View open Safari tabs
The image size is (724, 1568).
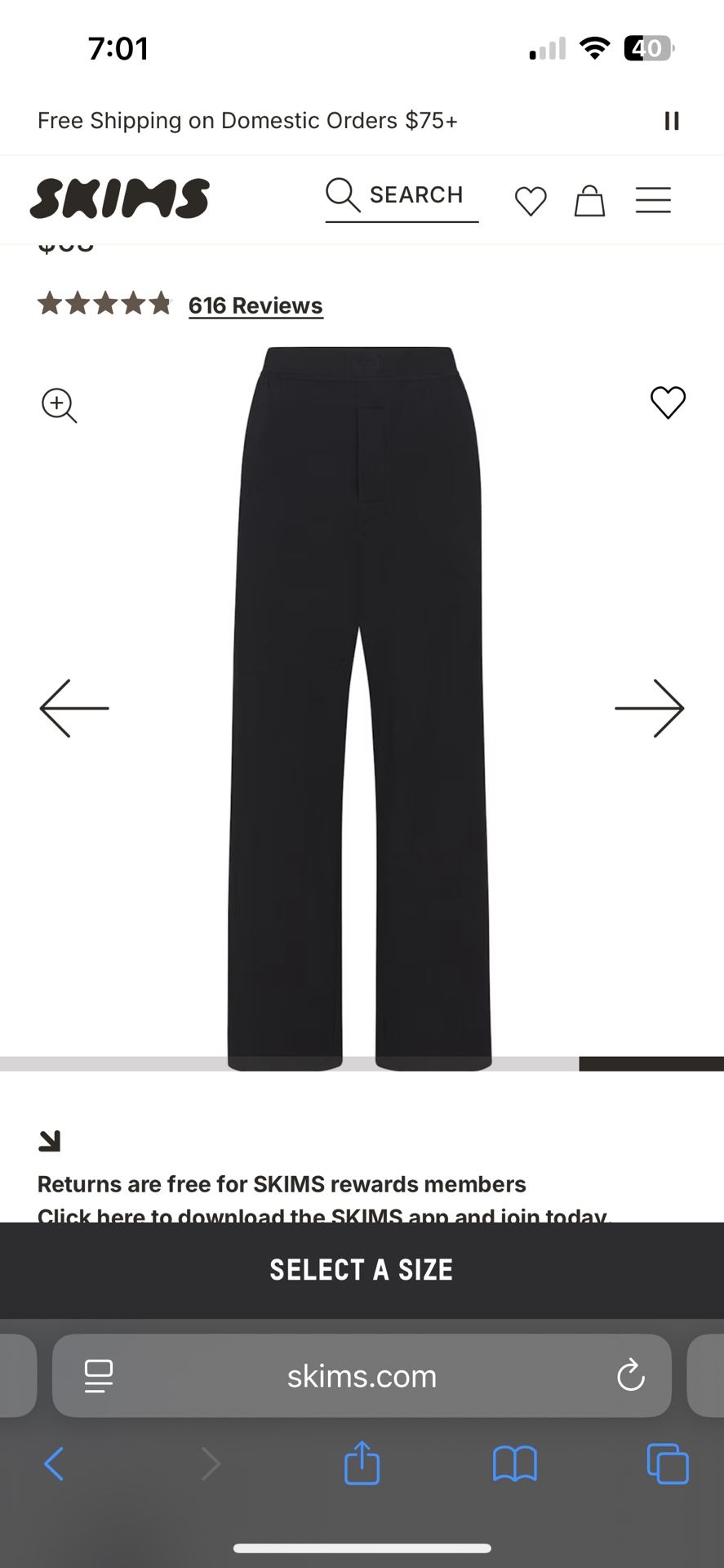point(667,1463)
